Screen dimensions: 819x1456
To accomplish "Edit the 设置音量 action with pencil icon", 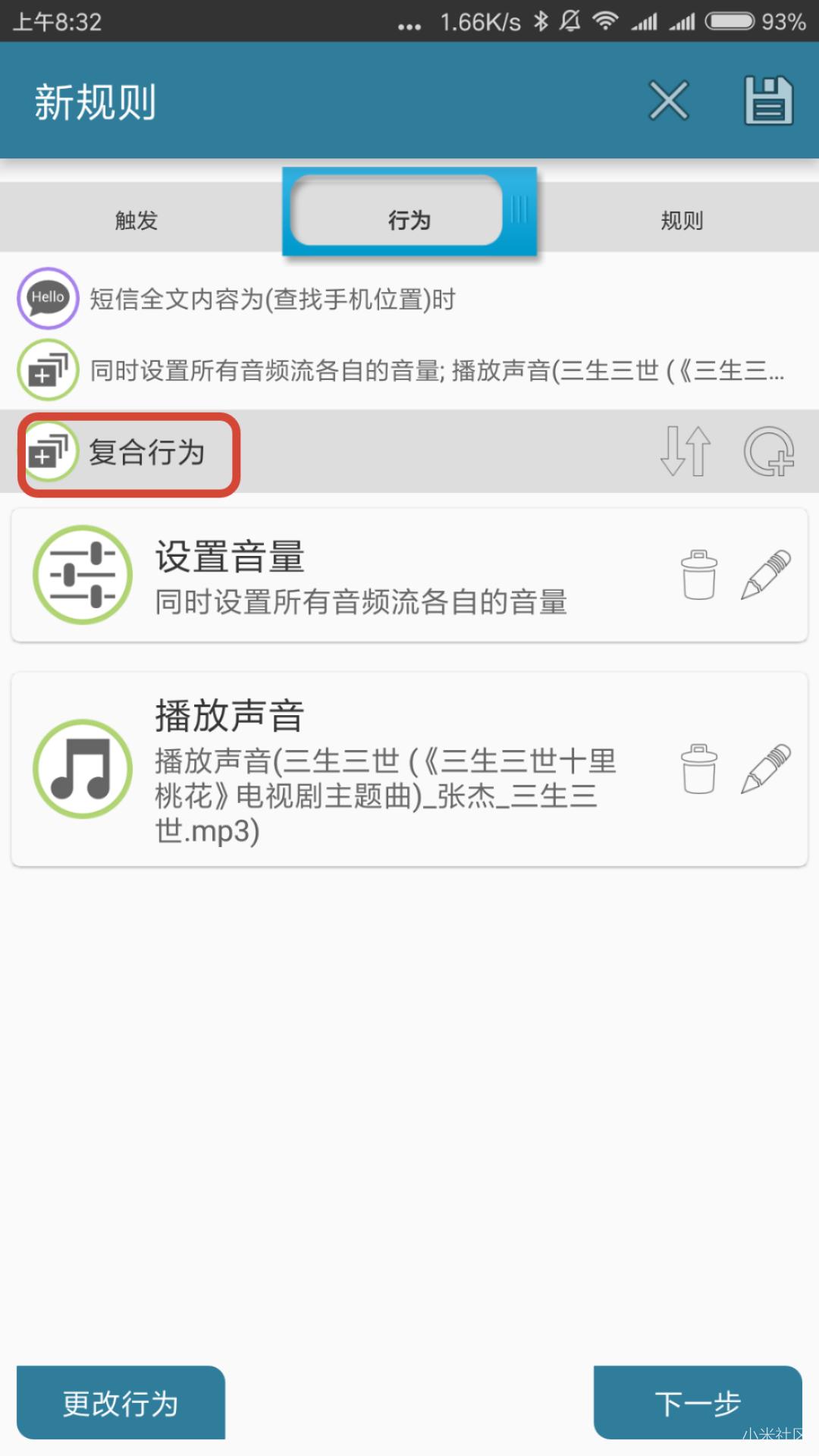I will tap(767, 574).
